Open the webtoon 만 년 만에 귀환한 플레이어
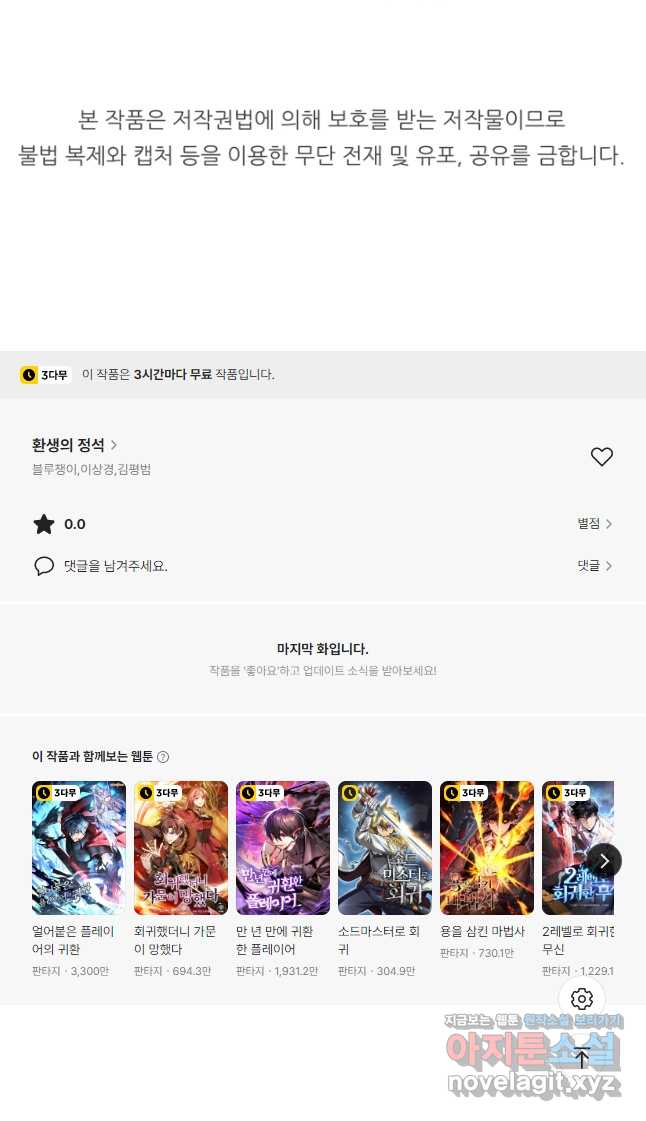 point(283,848)
